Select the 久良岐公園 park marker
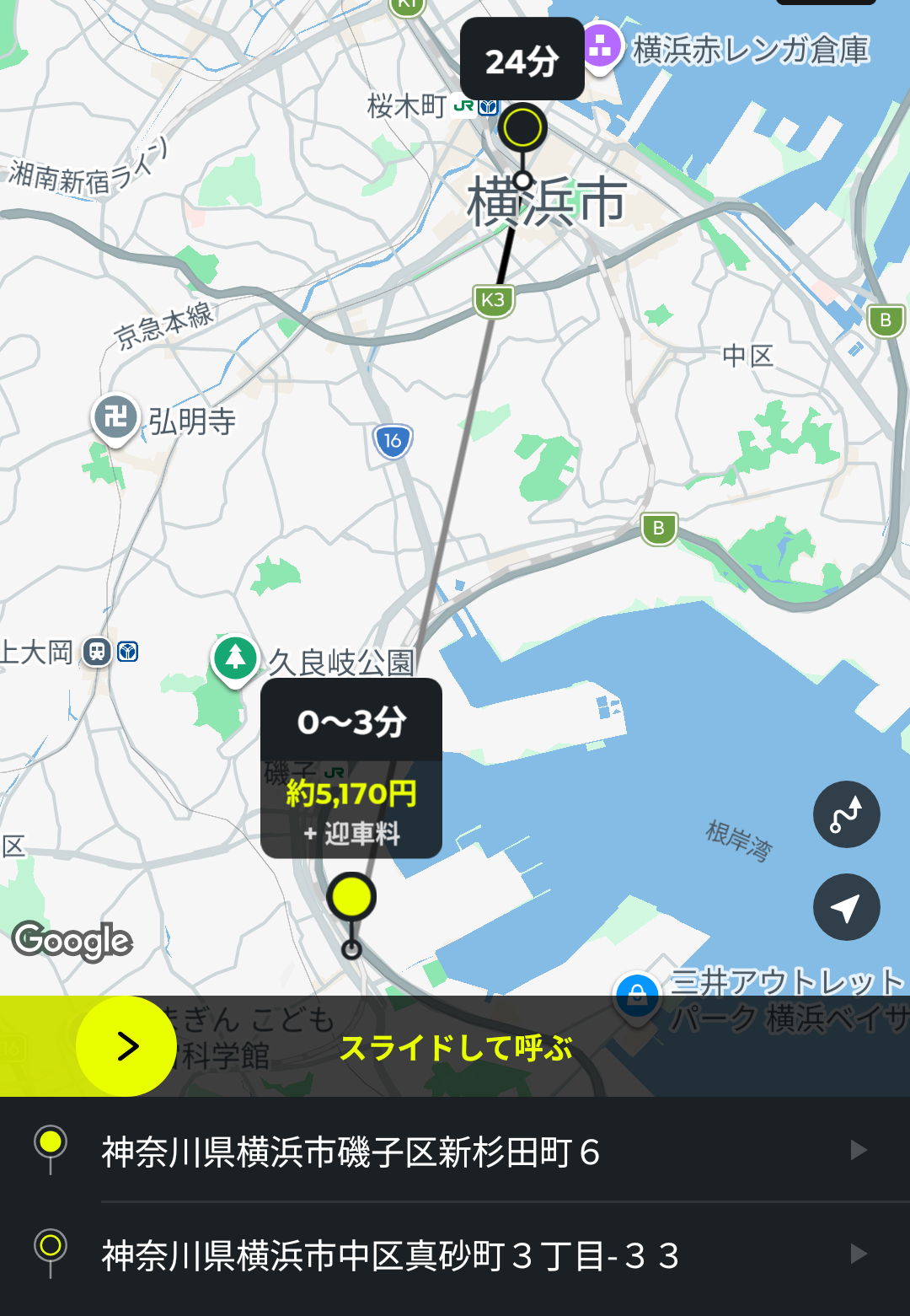 [235, 658]
